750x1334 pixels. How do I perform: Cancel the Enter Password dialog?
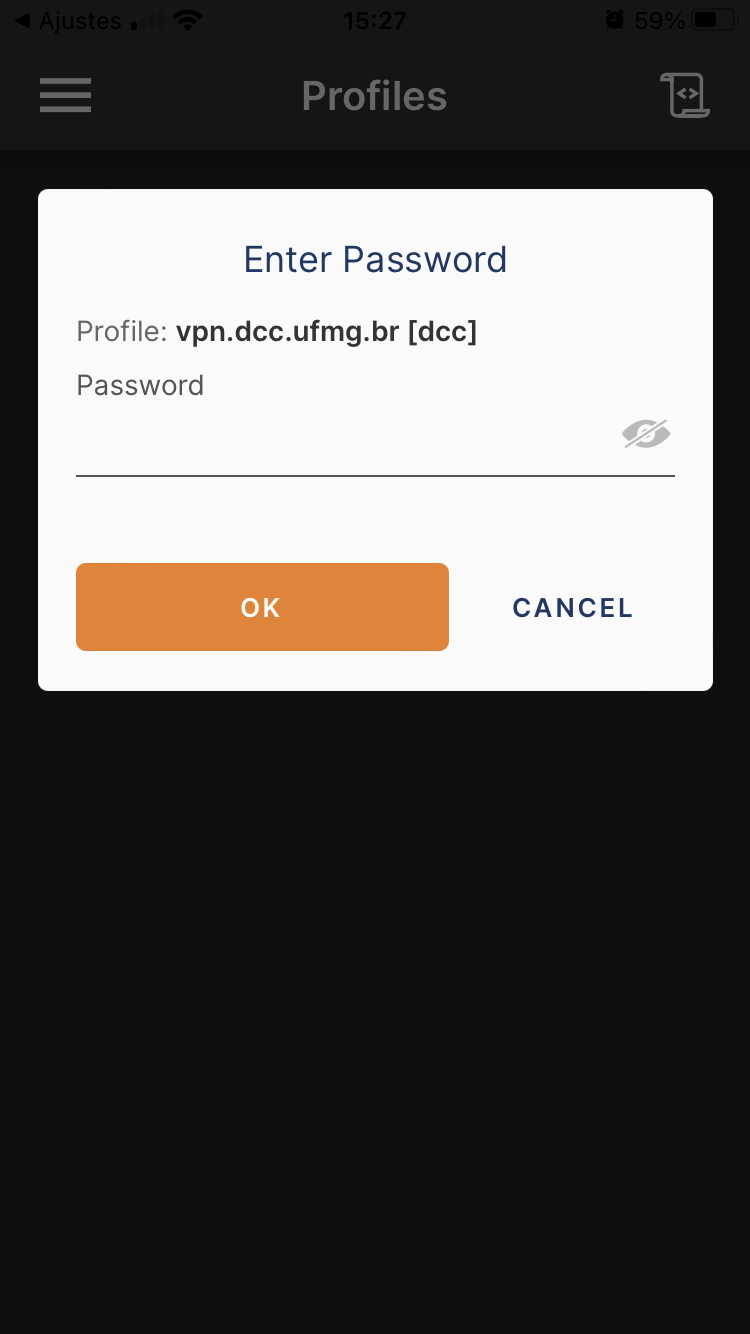(x=573, y=607)
